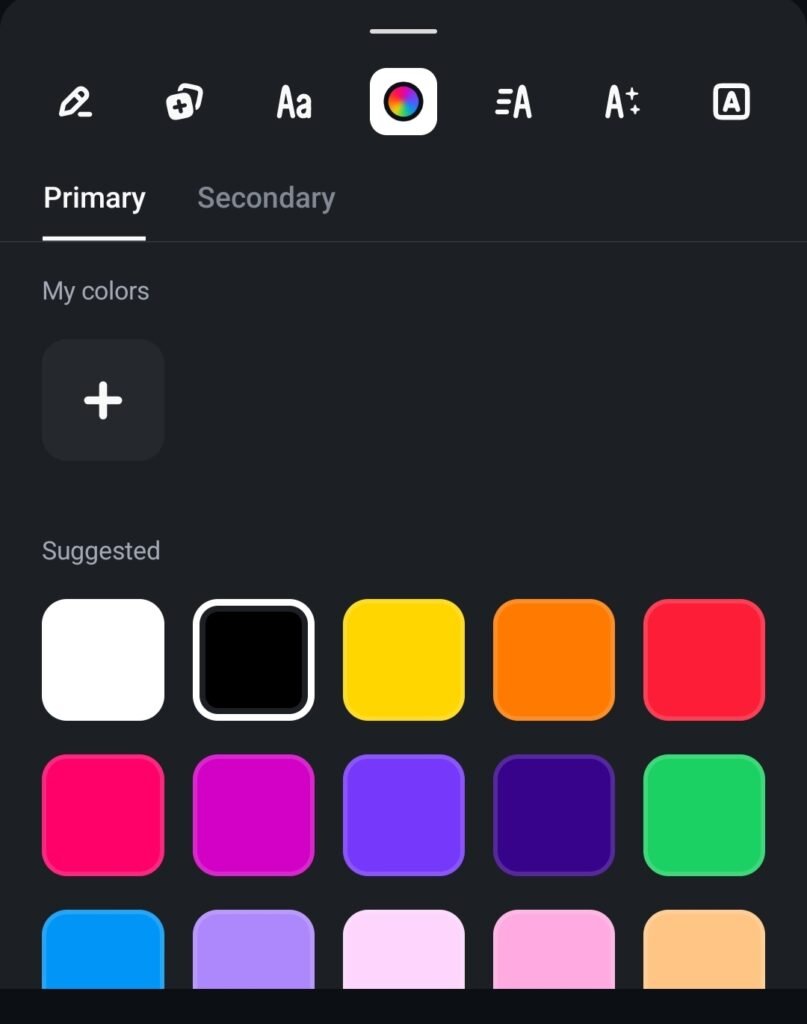807x1024 pixels.
Task: Open the add sticker cards tool
Action: pyautogui.click(x=184, y=102)
